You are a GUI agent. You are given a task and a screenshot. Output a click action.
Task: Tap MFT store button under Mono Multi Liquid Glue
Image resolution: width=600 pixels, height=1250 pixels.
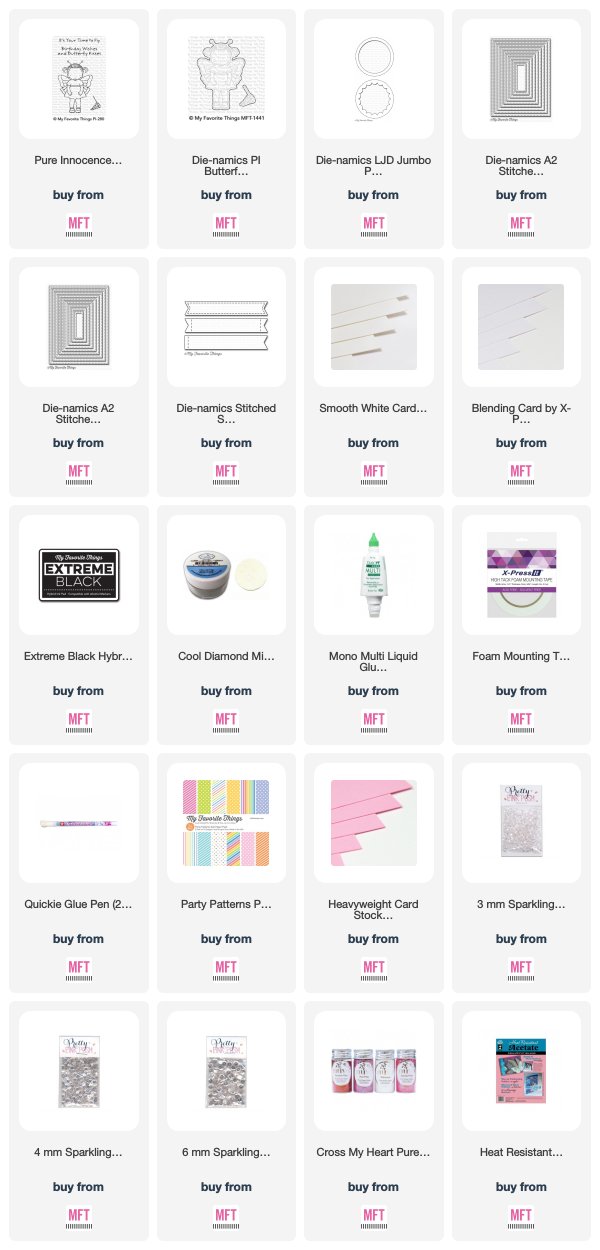[373, 722]
